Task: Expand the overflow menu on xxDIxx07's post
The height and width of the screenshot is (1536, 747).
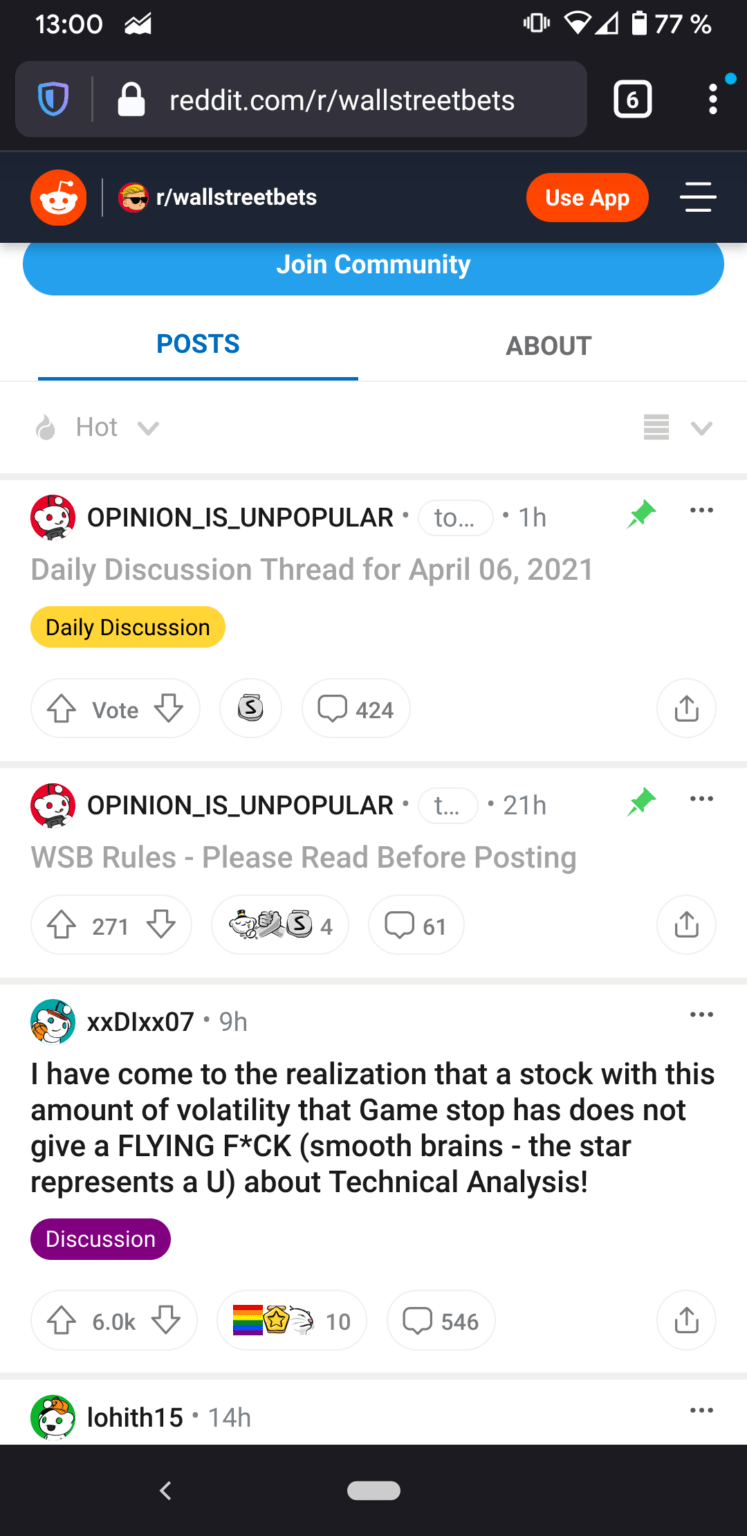Action: point(701,1014)
